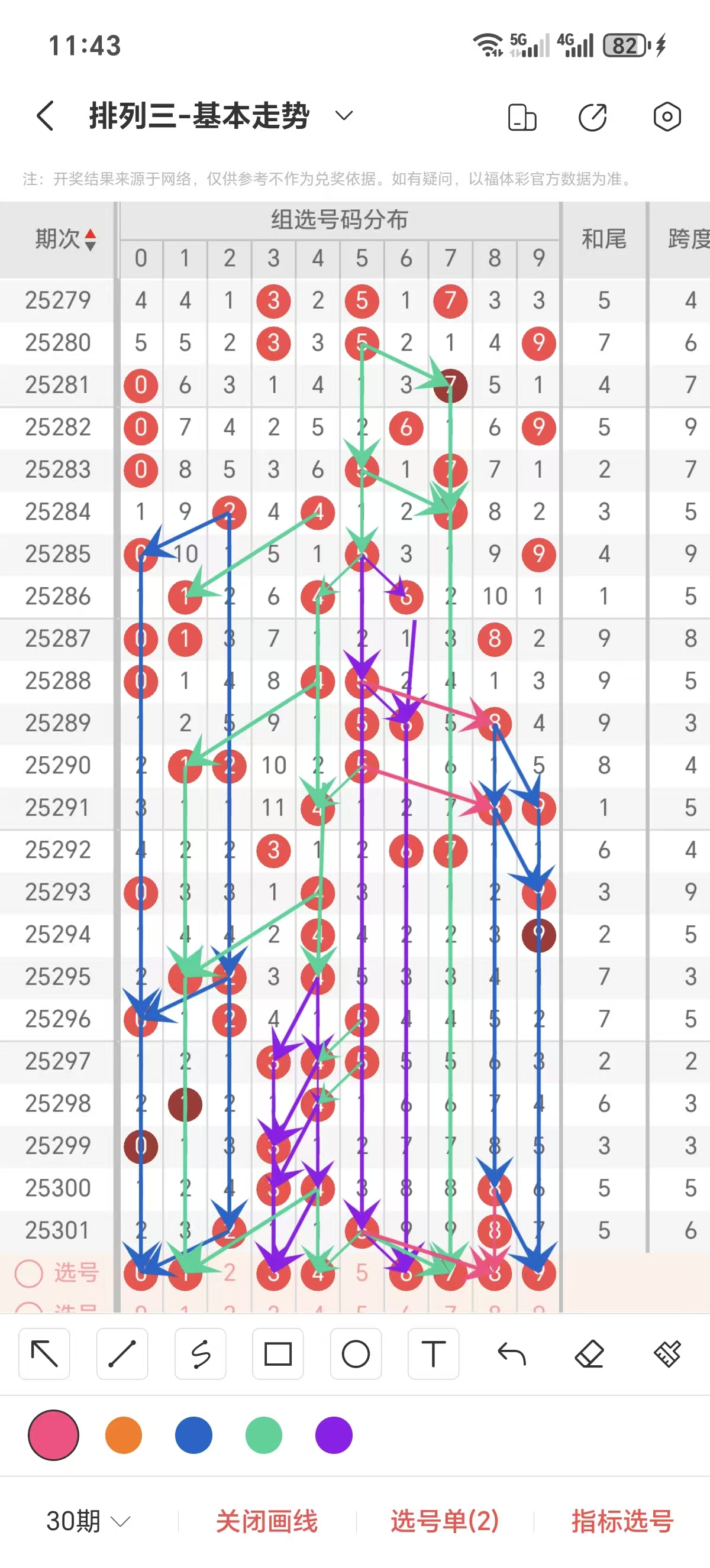Tap 关闭画线 to close line drawing
Viewport: 710px width, 1568px height.
pos(267,1521)
